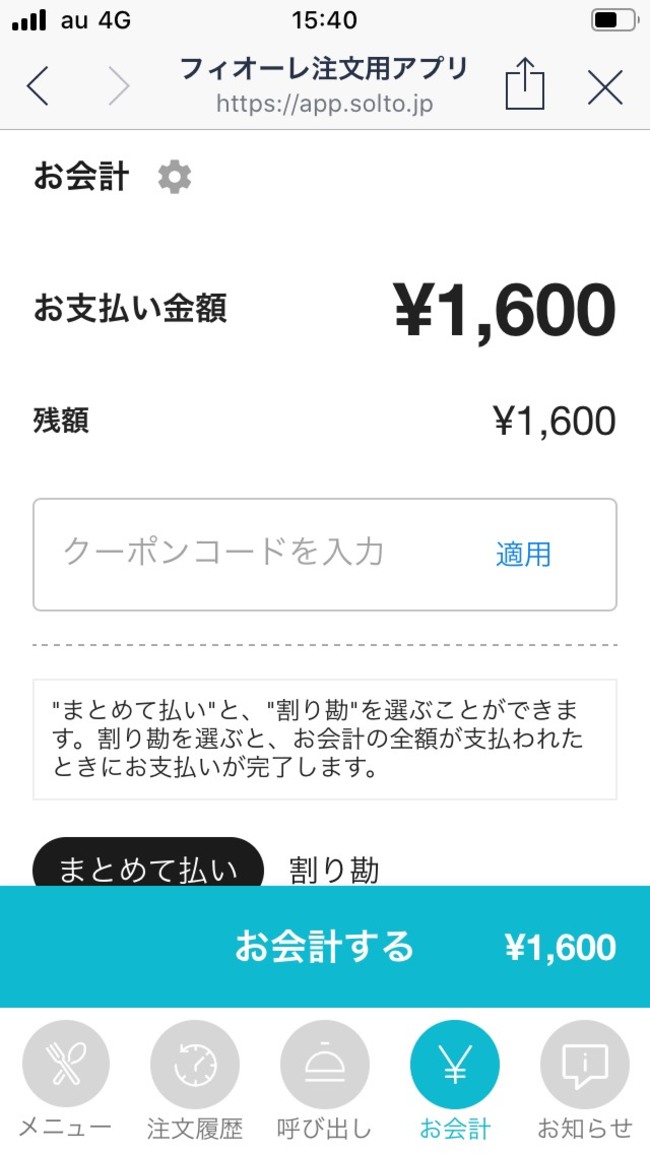Screen dimensions: 650x1154
Task: Share the page via share icon
Action: click(525, 85)
